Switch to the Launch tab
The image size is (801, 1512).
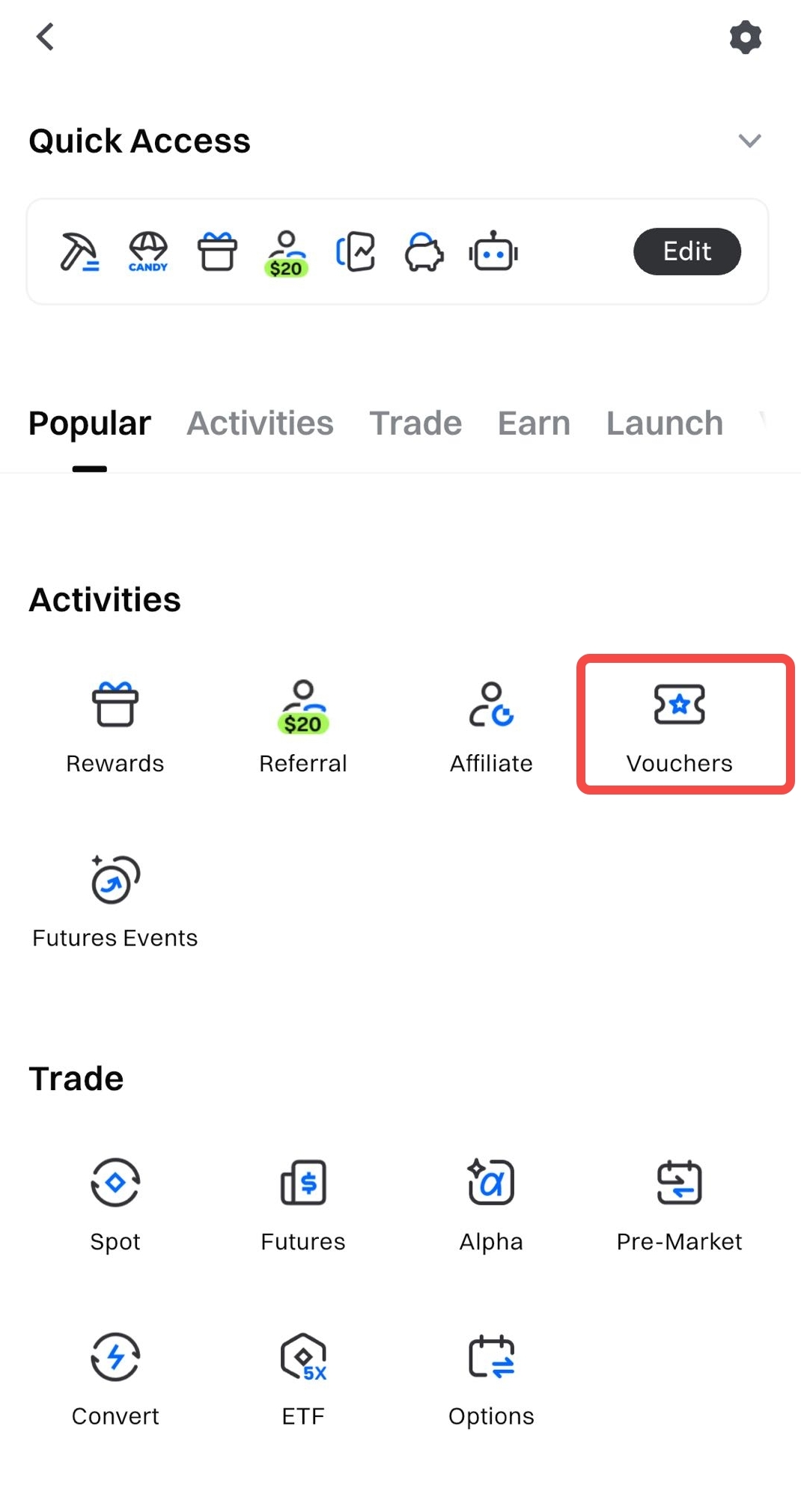click(x=665, y=423)
